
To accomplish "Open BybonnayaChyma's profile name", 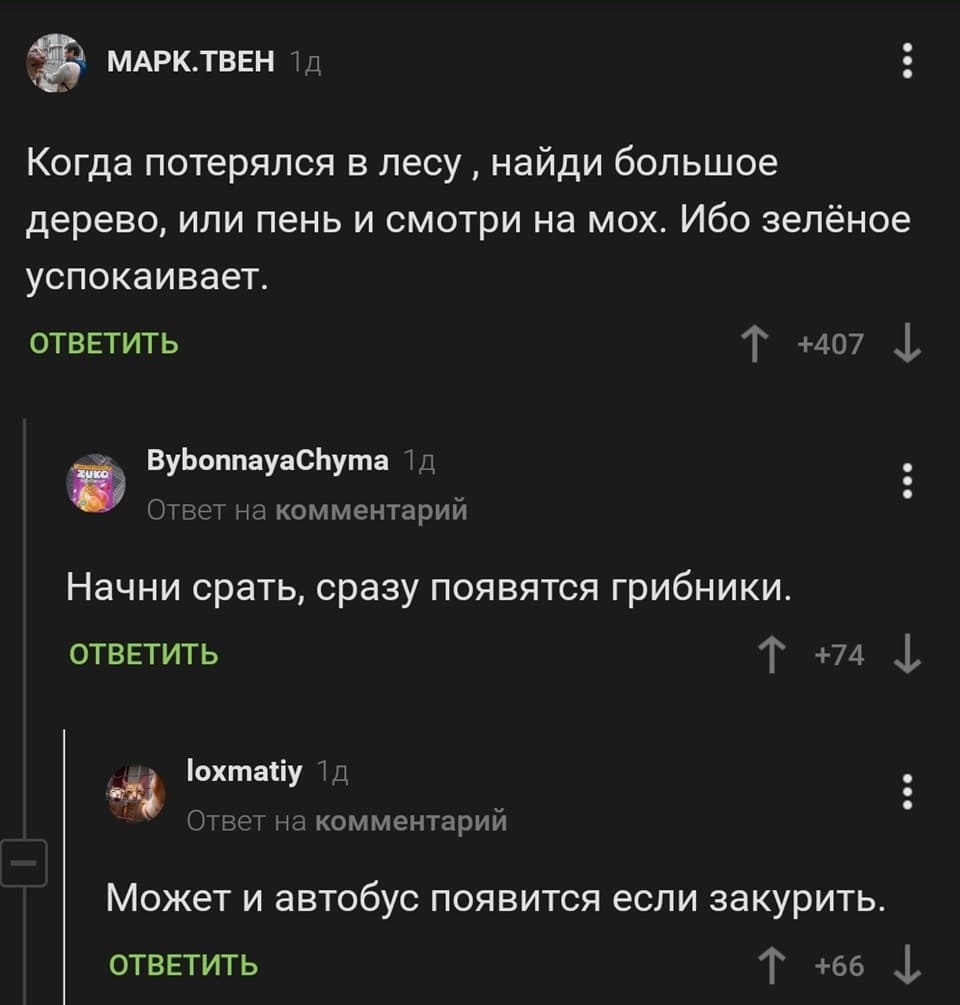I will point(268,461).
